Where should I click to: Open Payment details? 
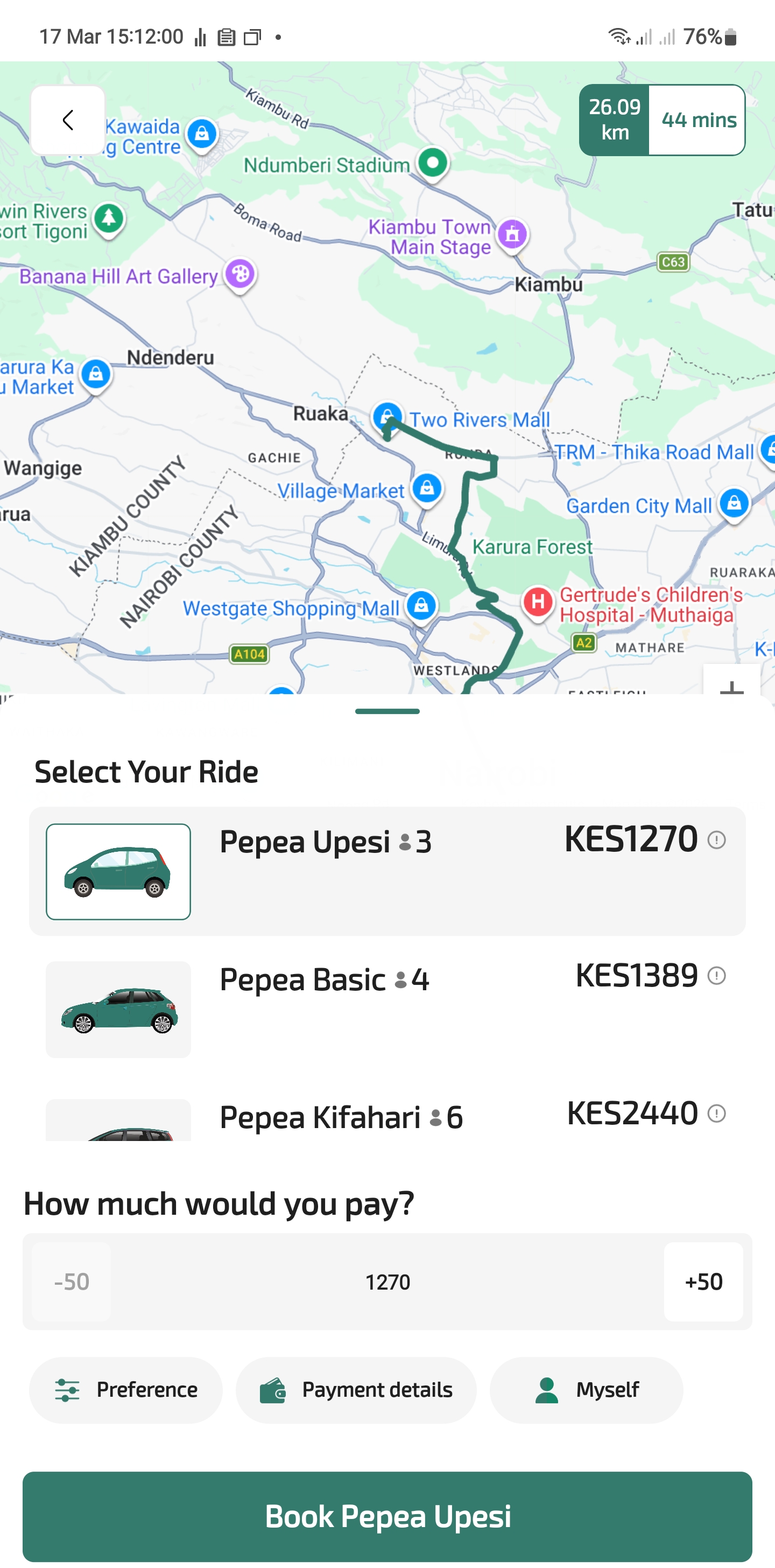[x=356, y=1390]
